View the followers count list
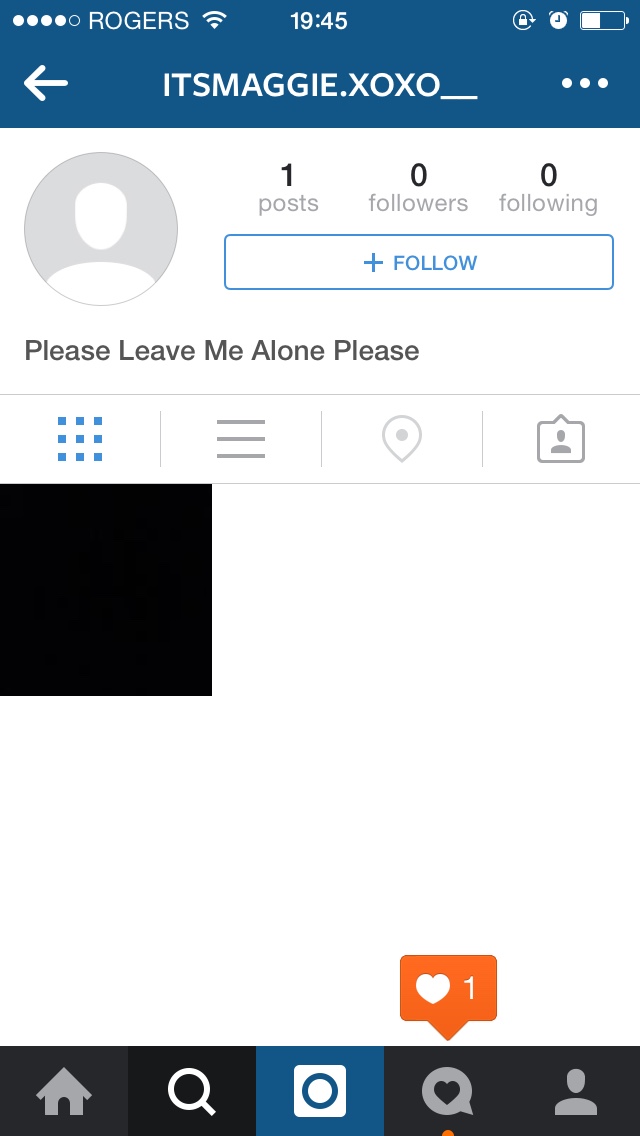The image size is (640, 1136). (418, 188)
